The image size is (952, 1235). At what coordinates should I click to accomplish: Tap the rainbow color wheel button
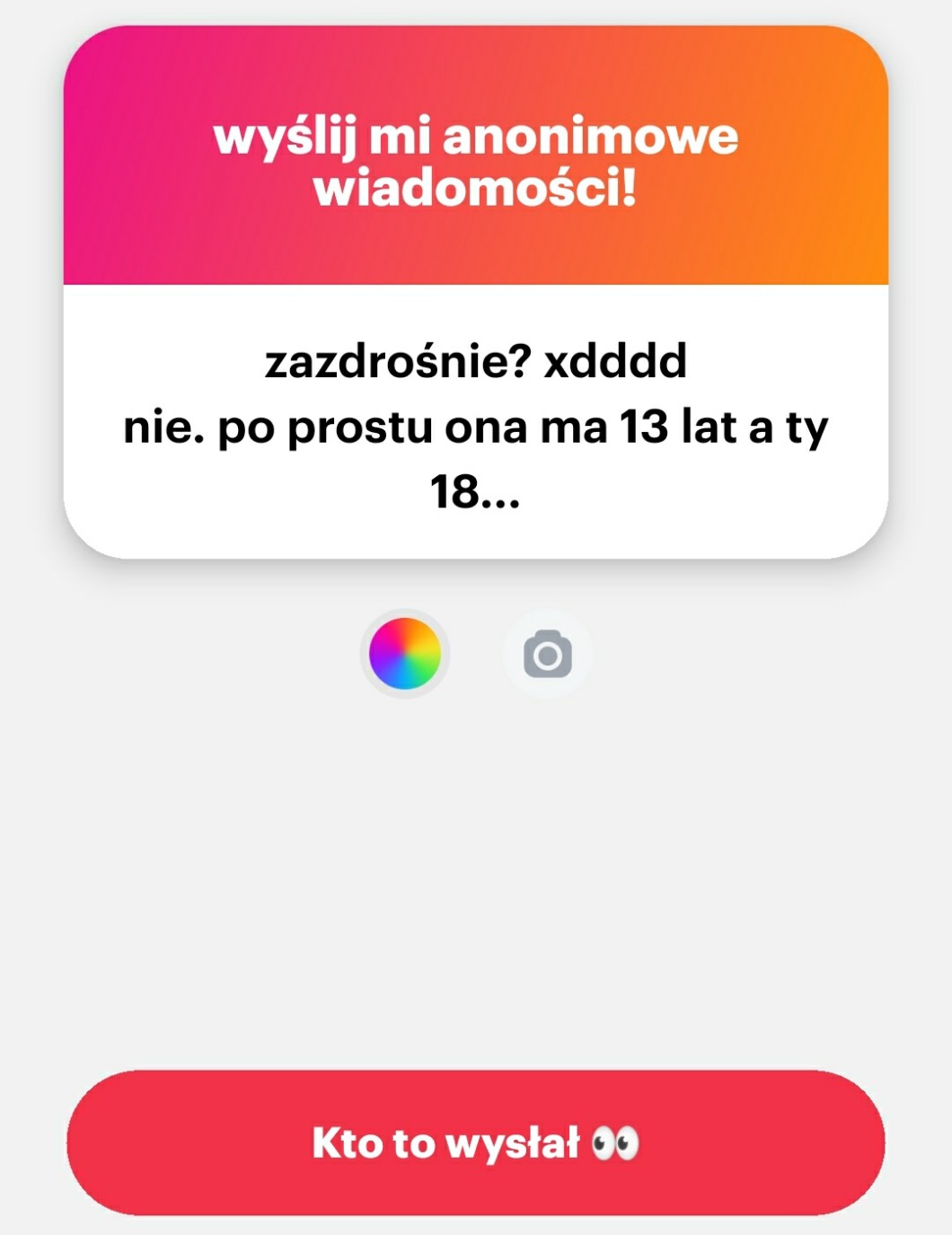point(405,654)
